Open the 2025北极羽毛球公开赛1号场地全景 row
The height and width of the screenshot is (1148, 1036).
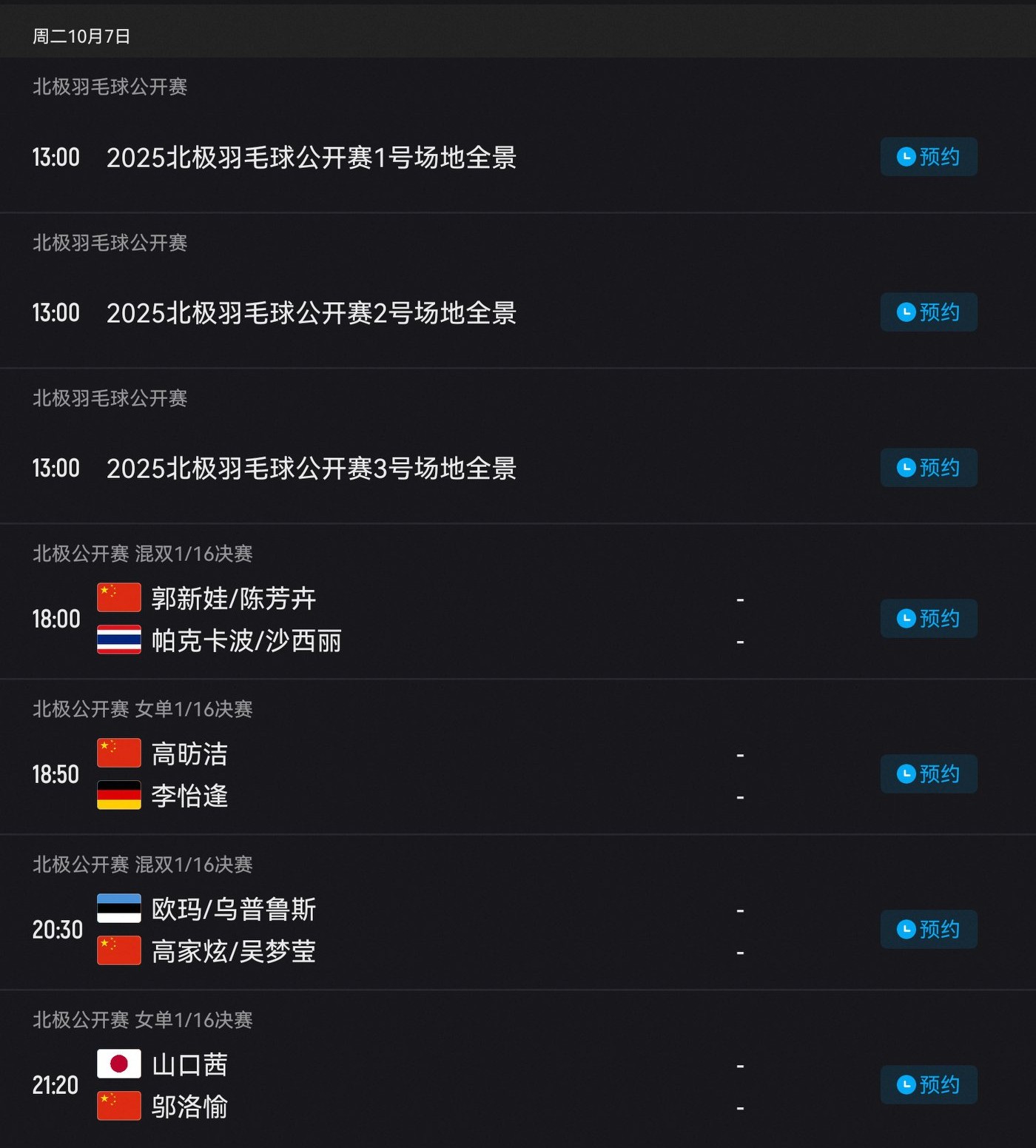[311, 158]
